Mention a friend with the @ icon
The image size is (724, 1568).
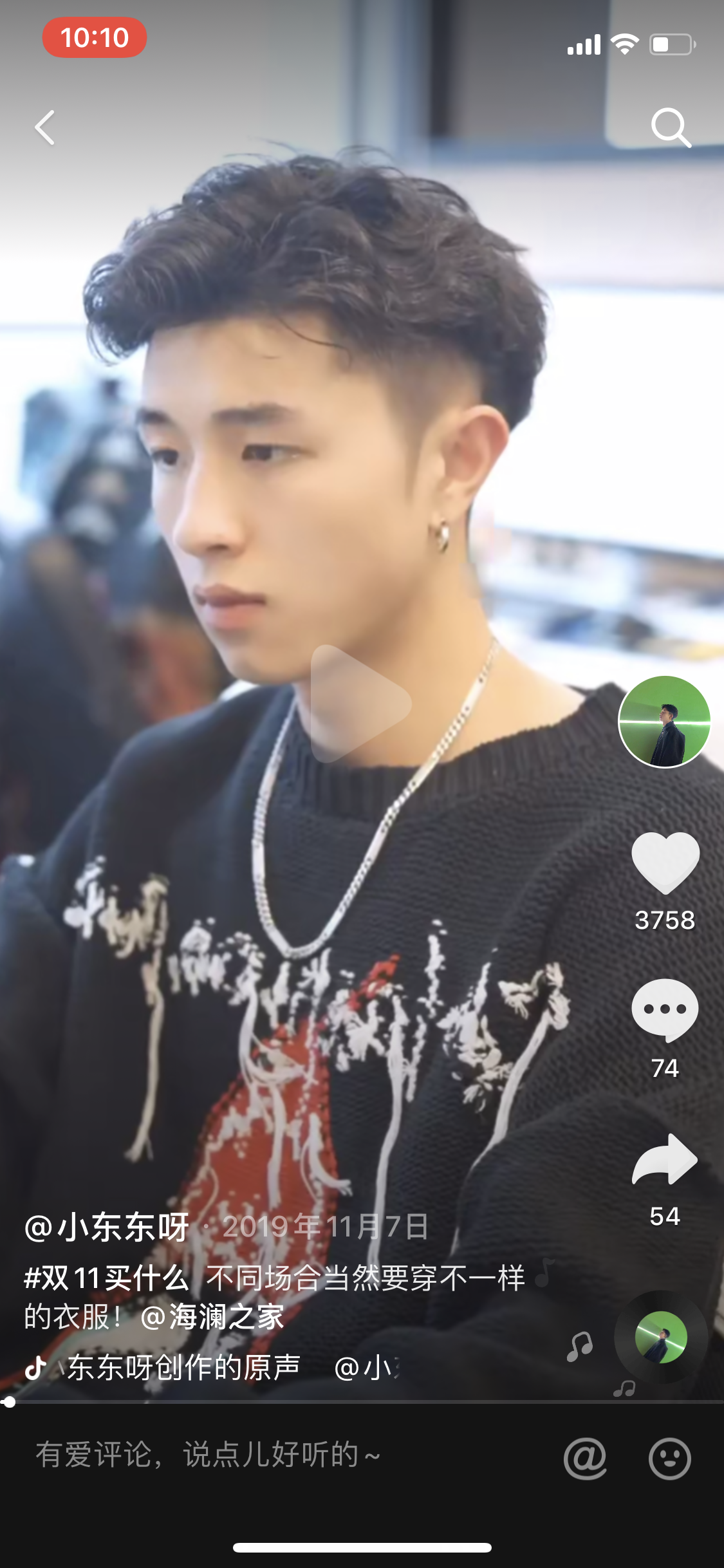(x=585, y=1458)
